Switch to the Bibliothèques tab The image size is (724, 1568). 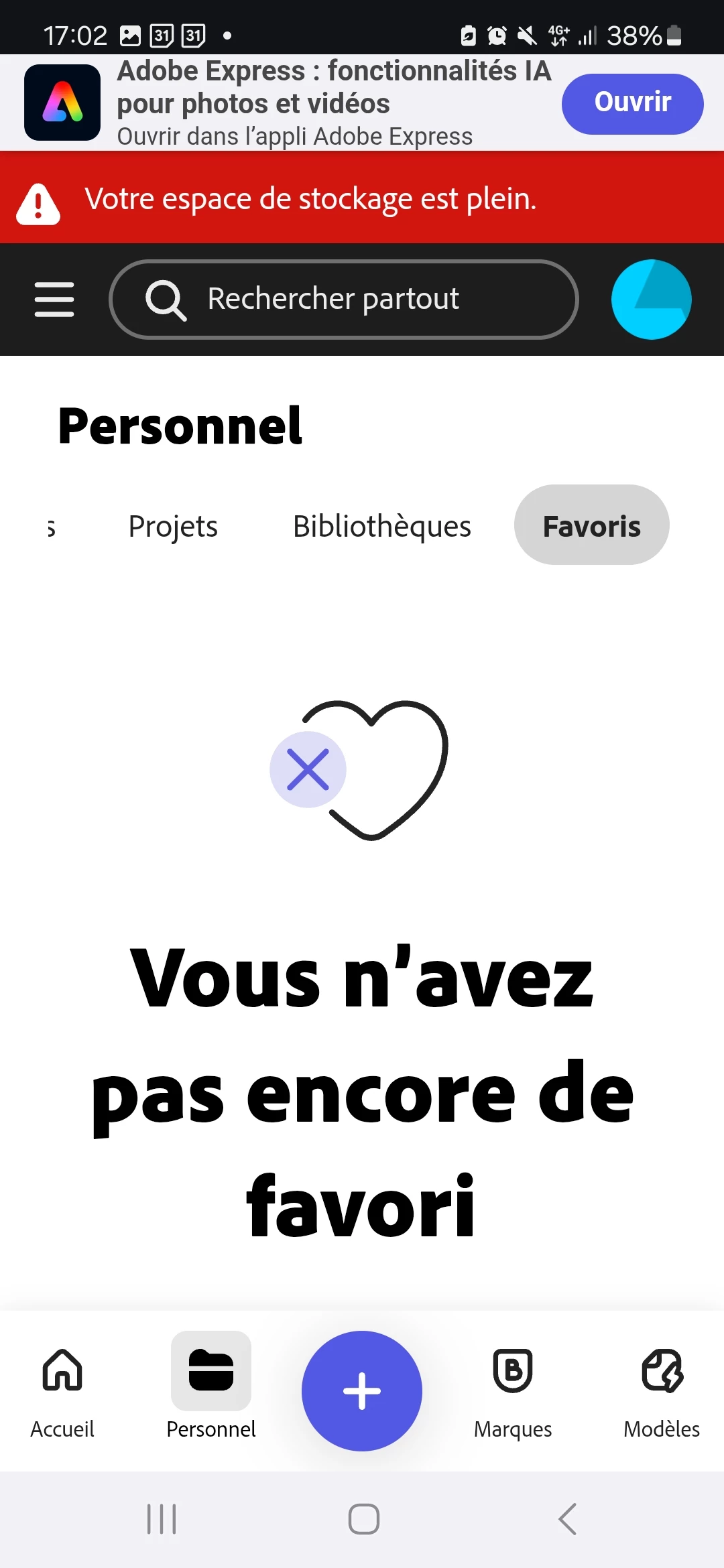[x=382, y=526]
